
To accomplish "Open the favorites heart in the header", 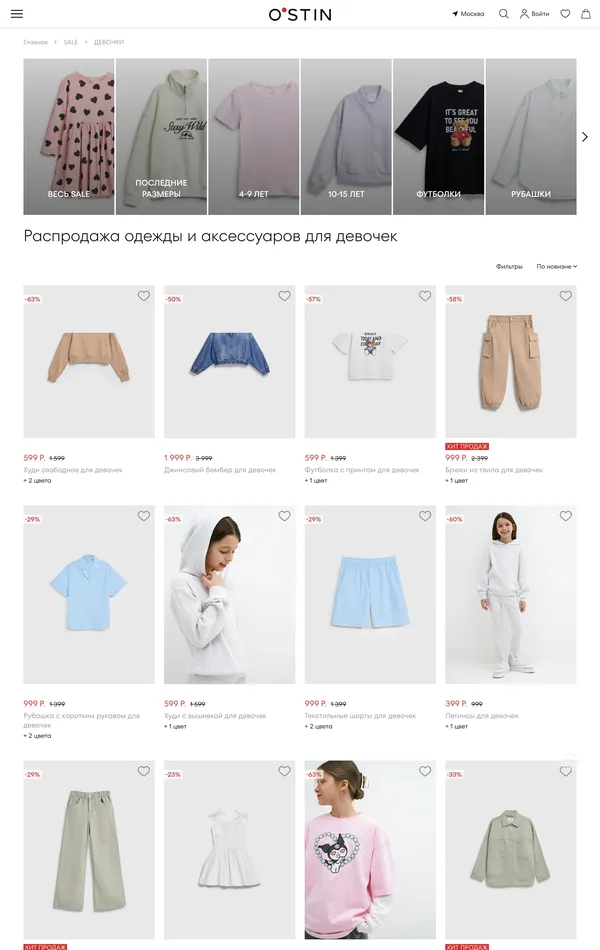I will coord(565,14).
